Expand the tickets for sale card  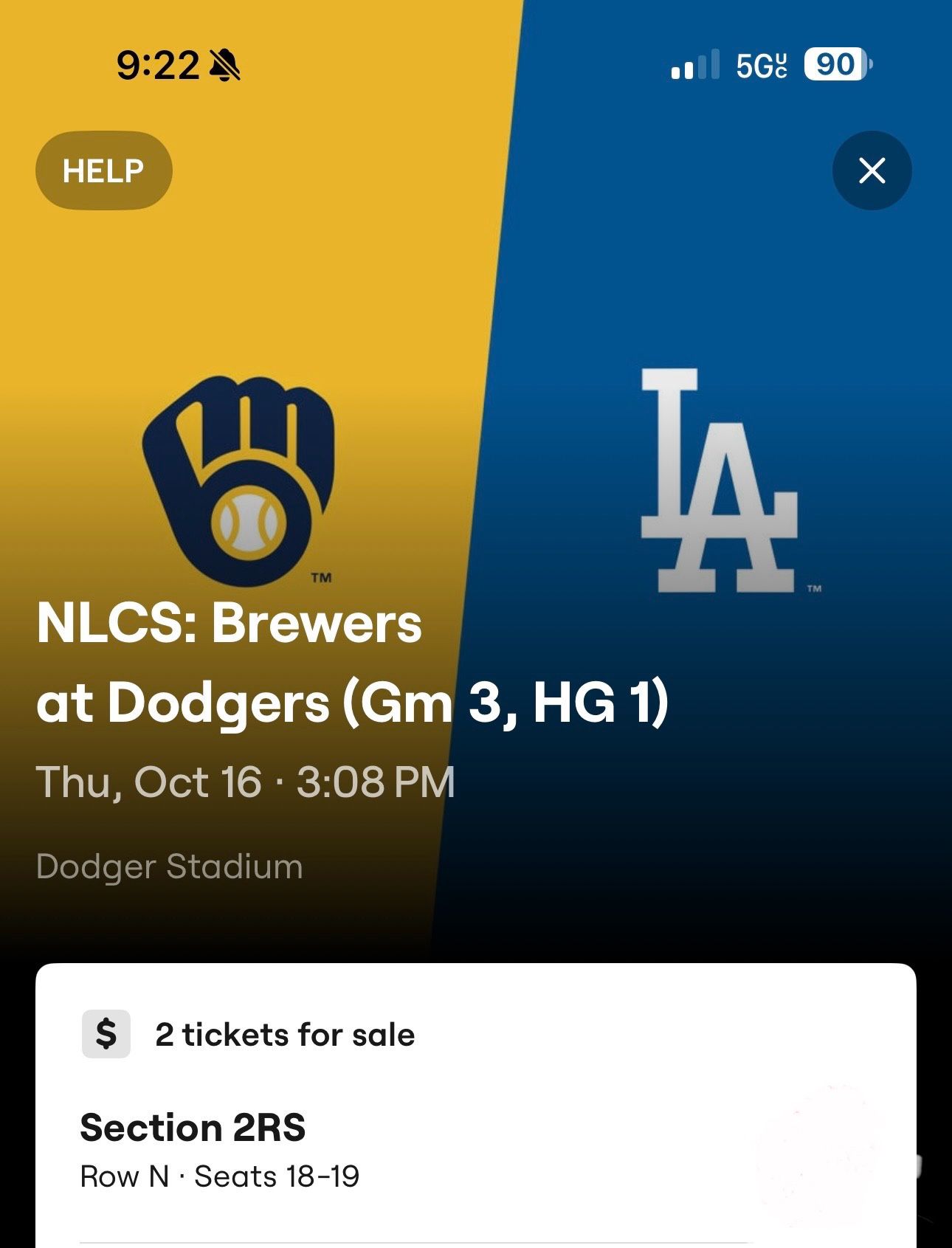click(476, 1035)
